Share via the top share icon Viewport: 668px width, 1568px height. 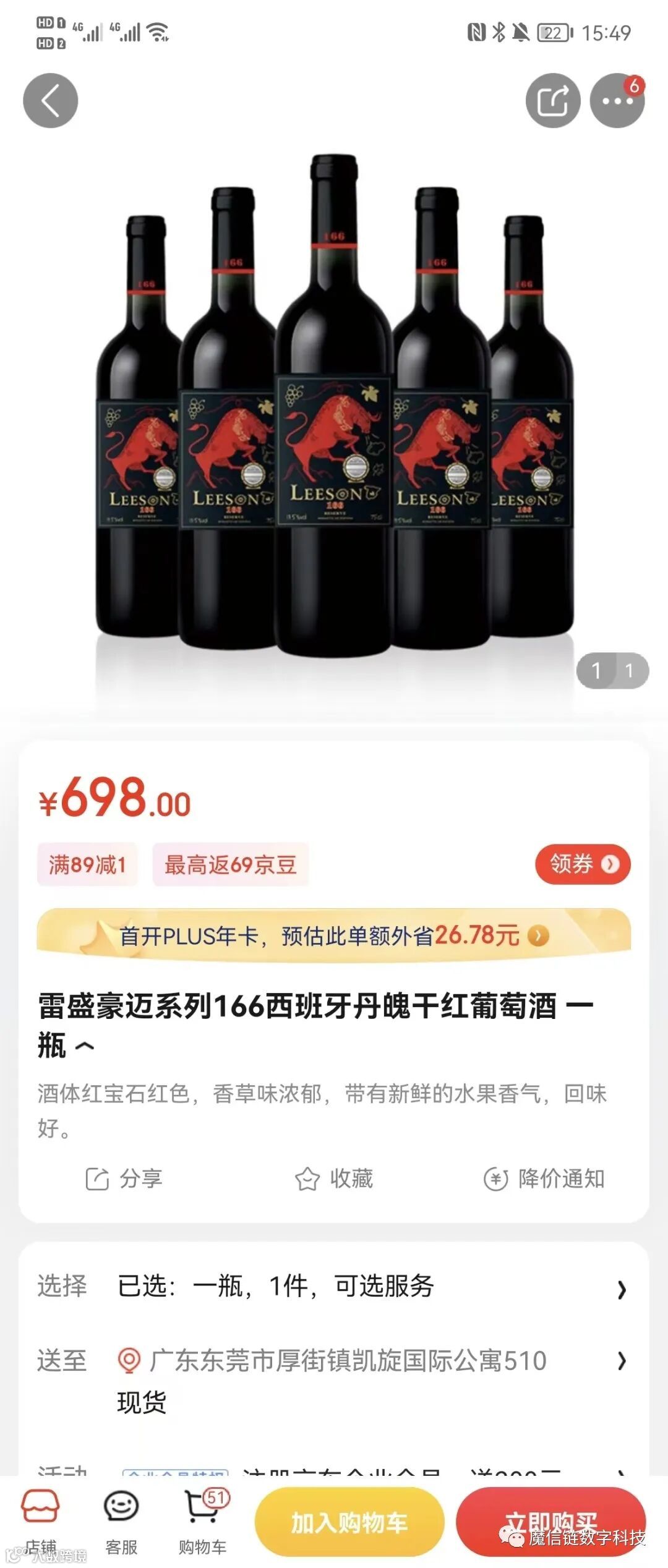tap(552, 101)
